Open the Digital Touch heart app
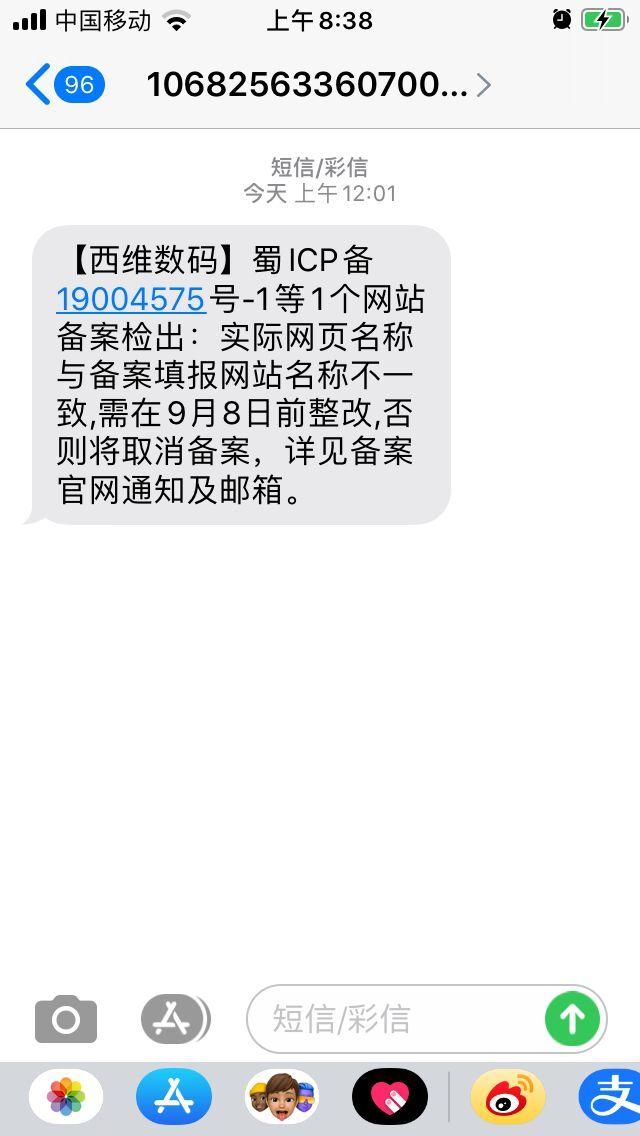Image resolution: width=640 pixels, height=1136 pixels. pyautogui.click(x=389, y=1098)
